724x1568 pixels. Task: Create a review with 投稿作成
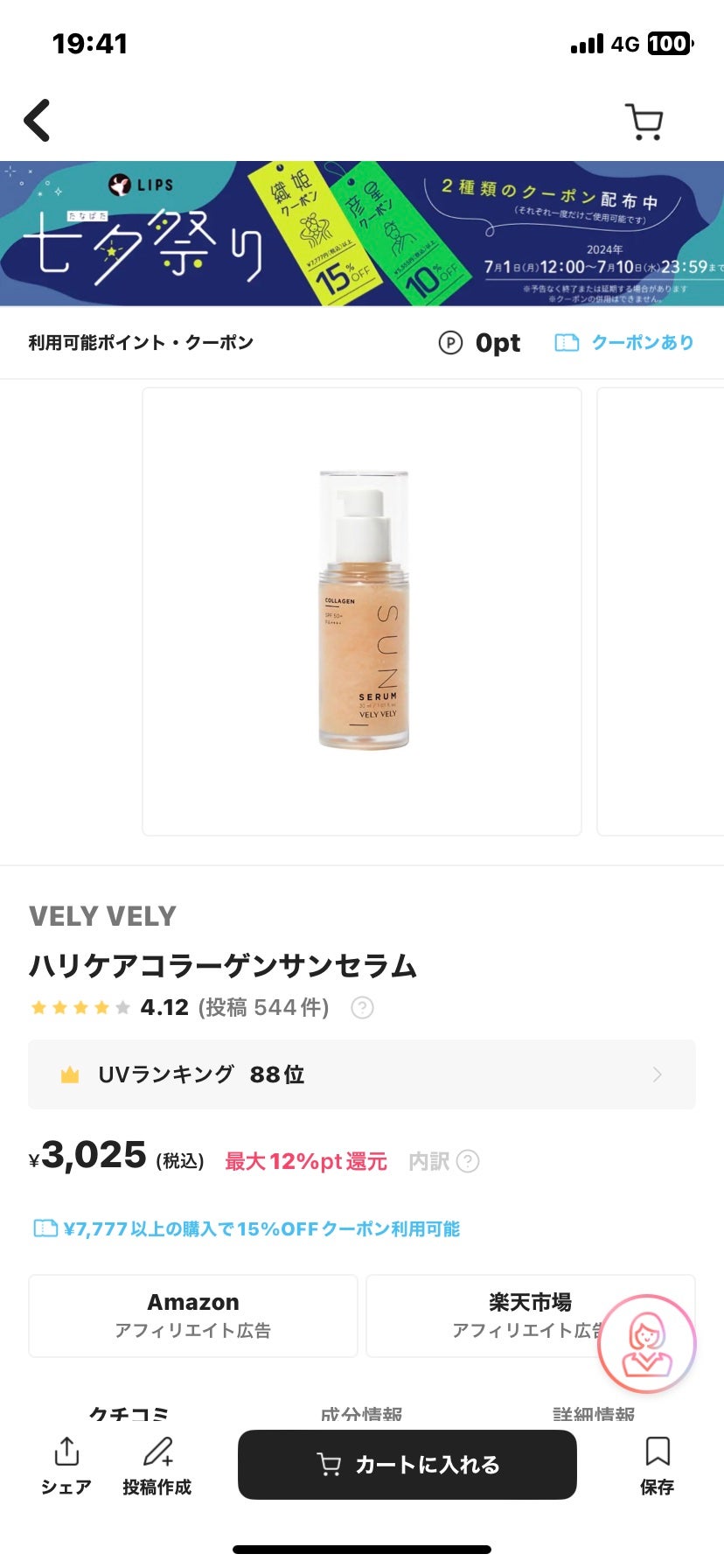[157, 1466]
